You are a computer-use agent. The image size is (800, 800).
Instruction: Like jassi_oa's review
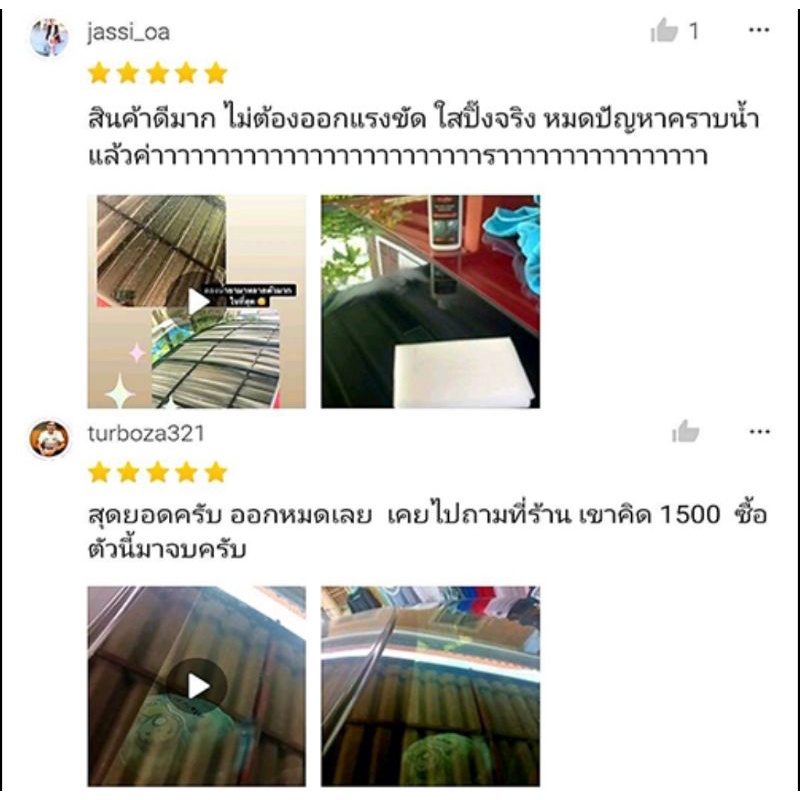[664, 32]
